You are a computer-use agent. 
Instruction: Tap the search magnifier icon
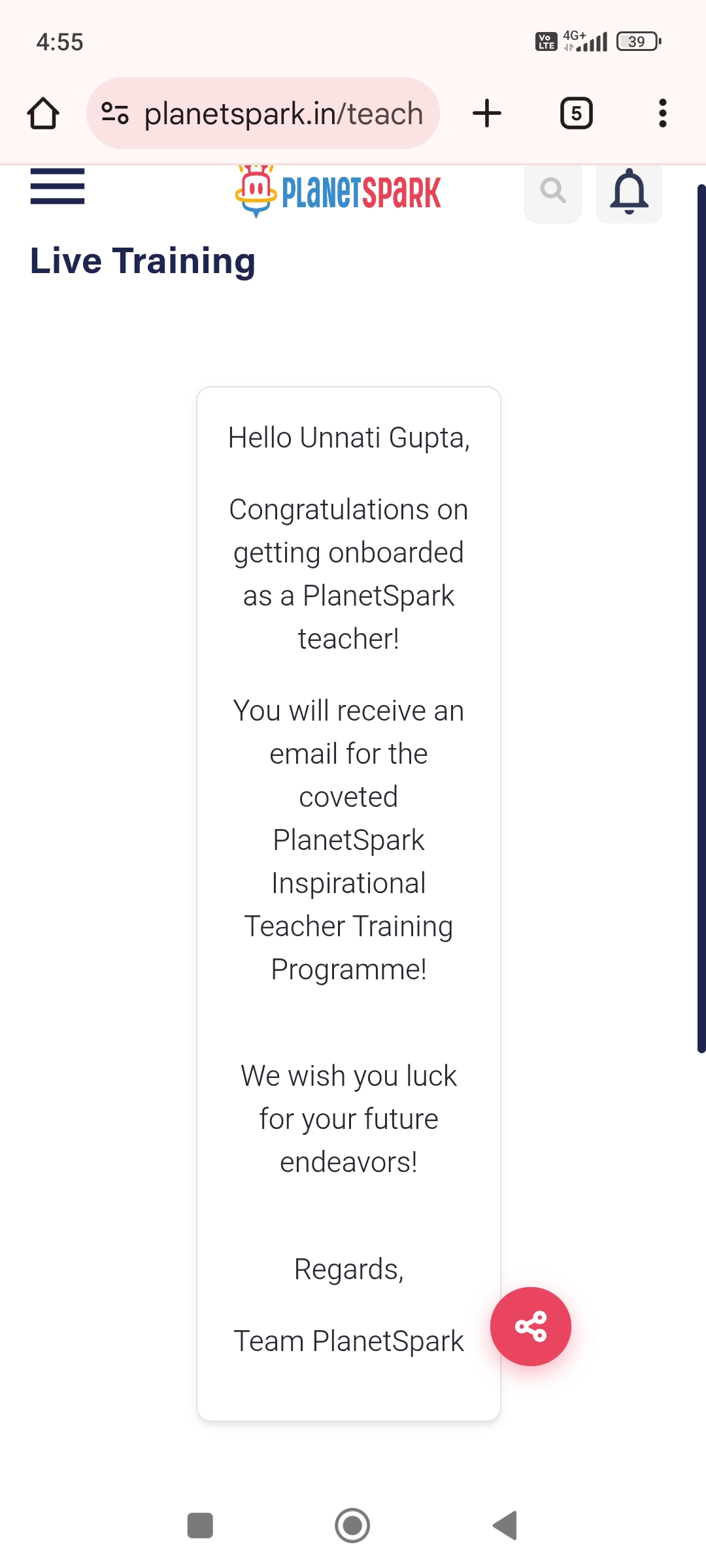pyautogui.click(x=553, y=191)
